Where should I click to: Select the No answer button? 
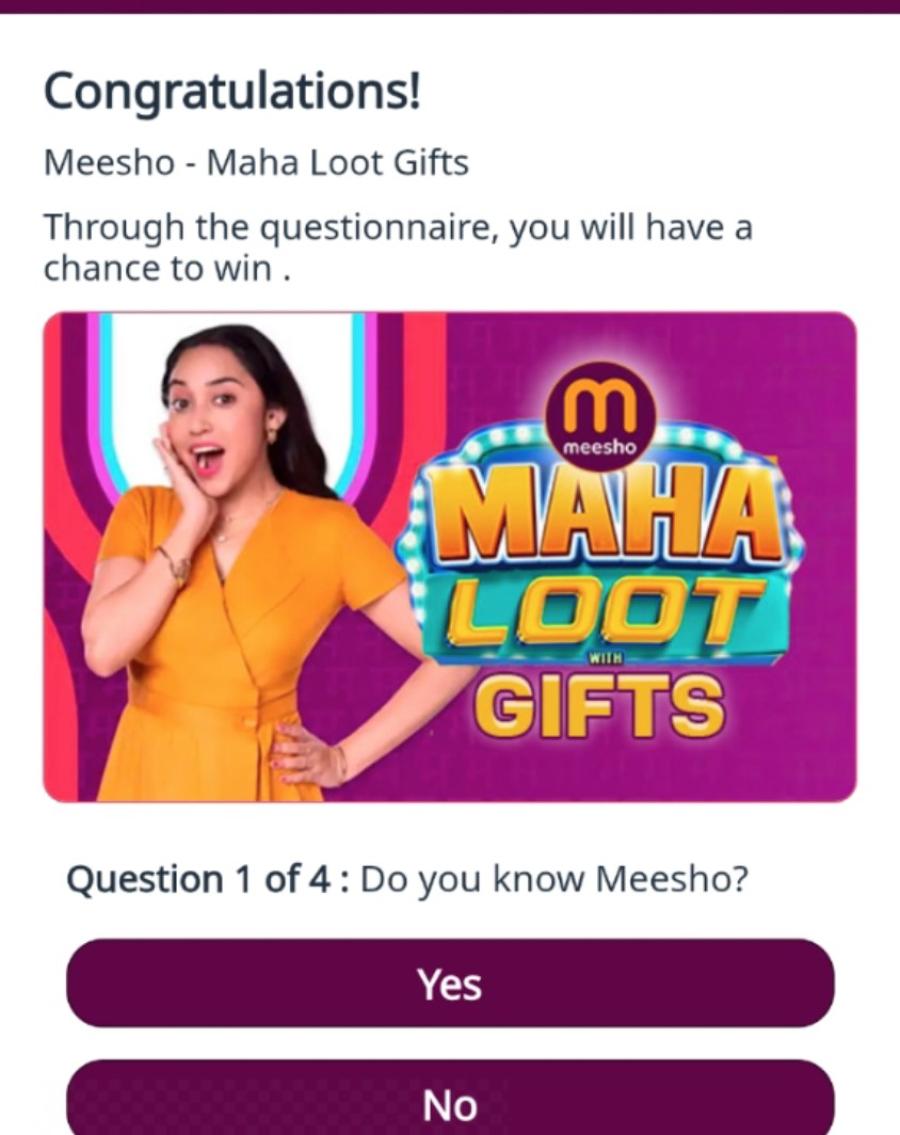tap(450, 1102)
